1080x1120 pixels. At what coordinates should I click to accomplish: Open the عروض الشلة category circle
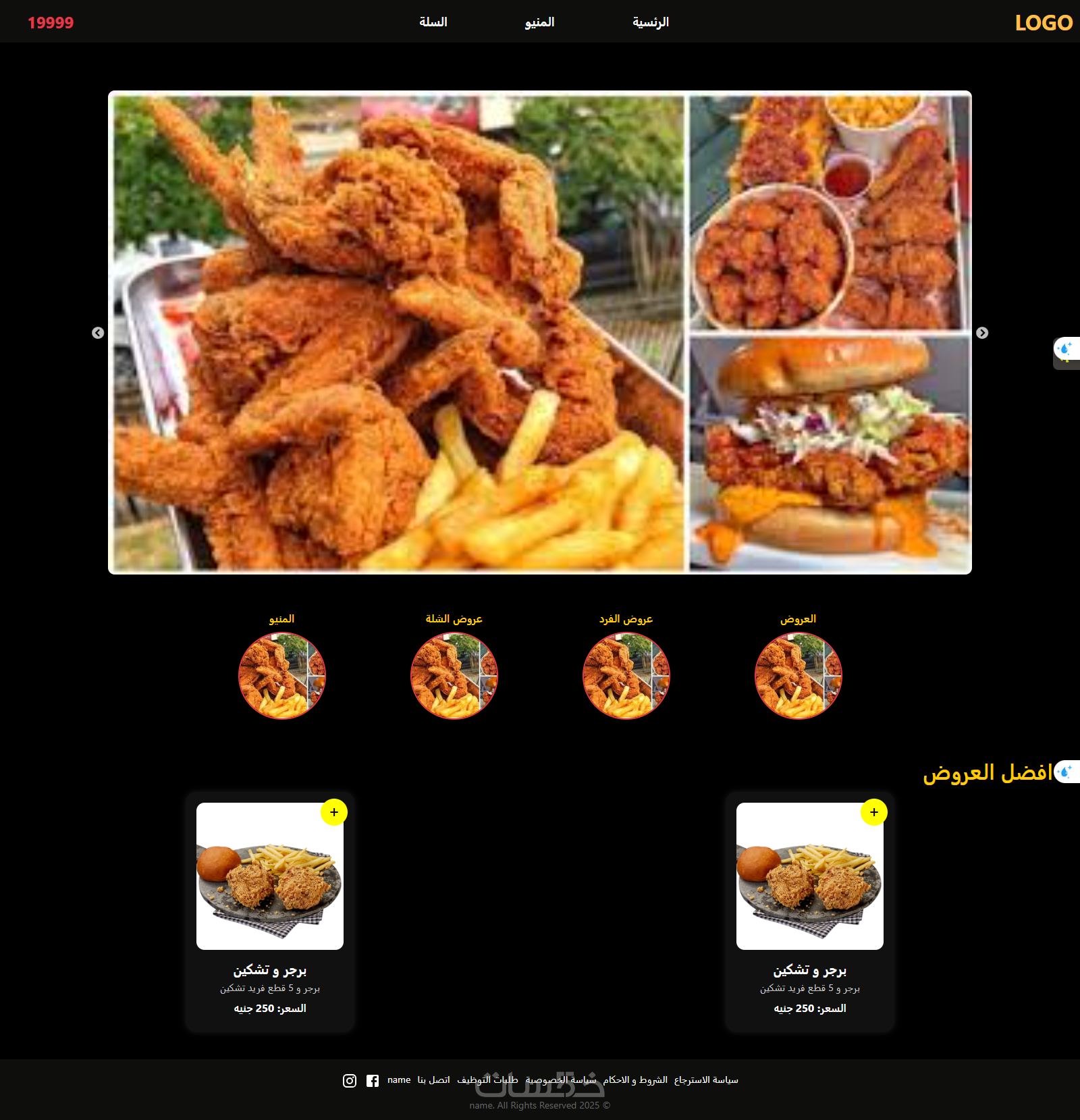click(x=454, y=675)
